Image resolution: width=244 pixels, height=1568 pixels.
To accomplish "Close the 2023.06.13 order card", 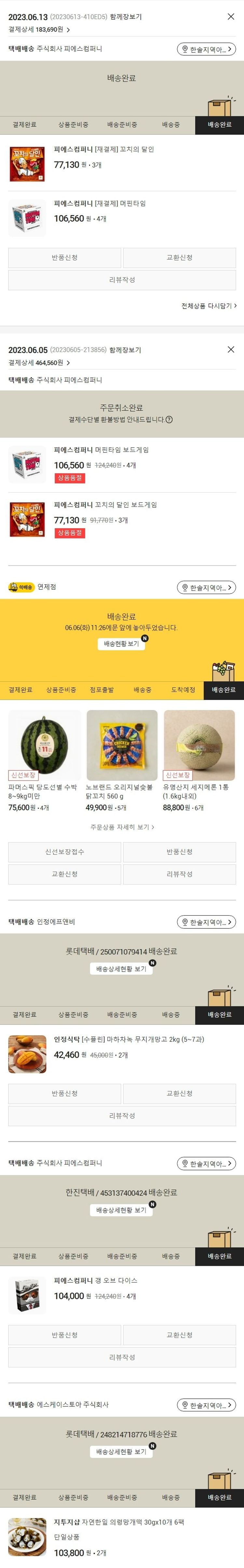I will coord(231,17).
